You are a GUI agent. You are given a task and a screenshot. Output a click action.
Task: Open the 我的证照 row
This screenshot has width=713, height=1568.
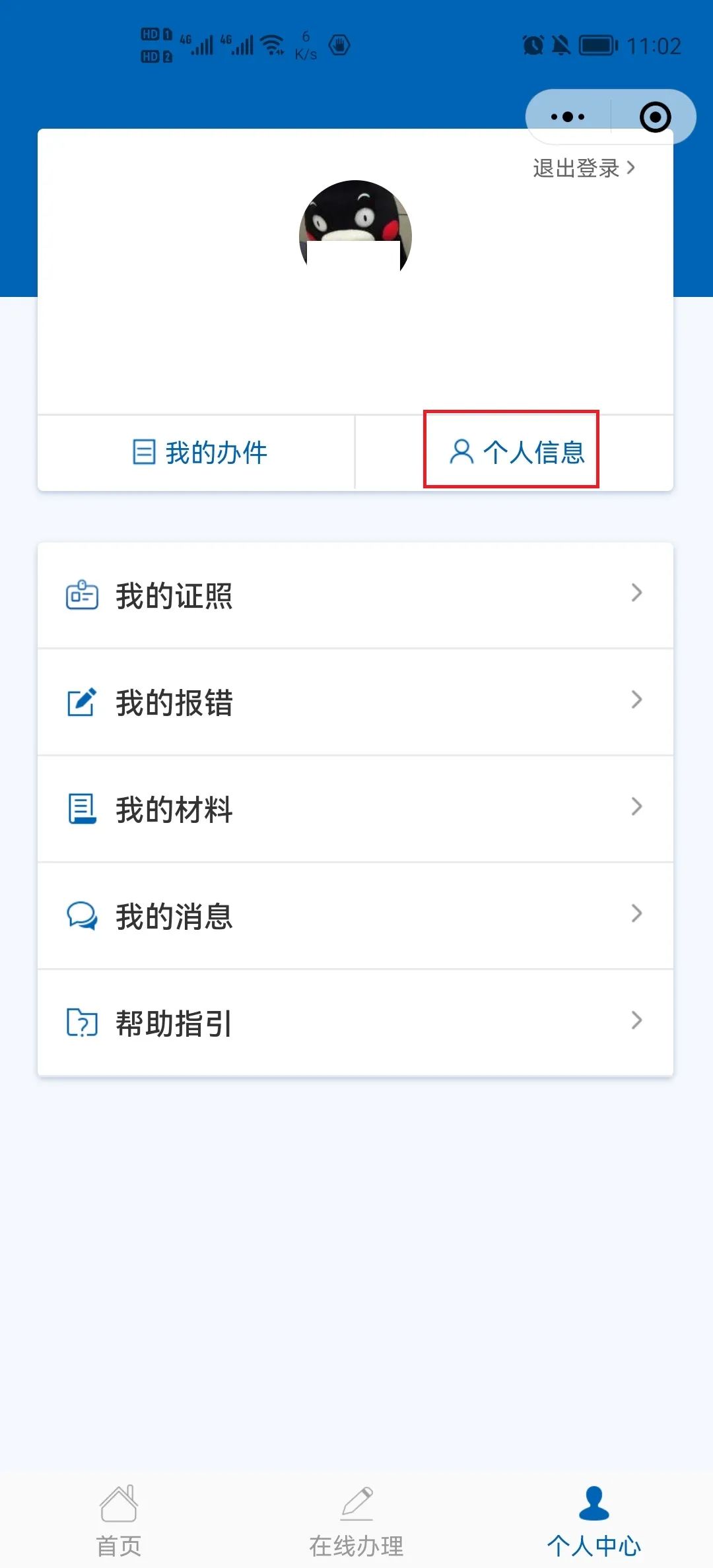pos(355,595)
